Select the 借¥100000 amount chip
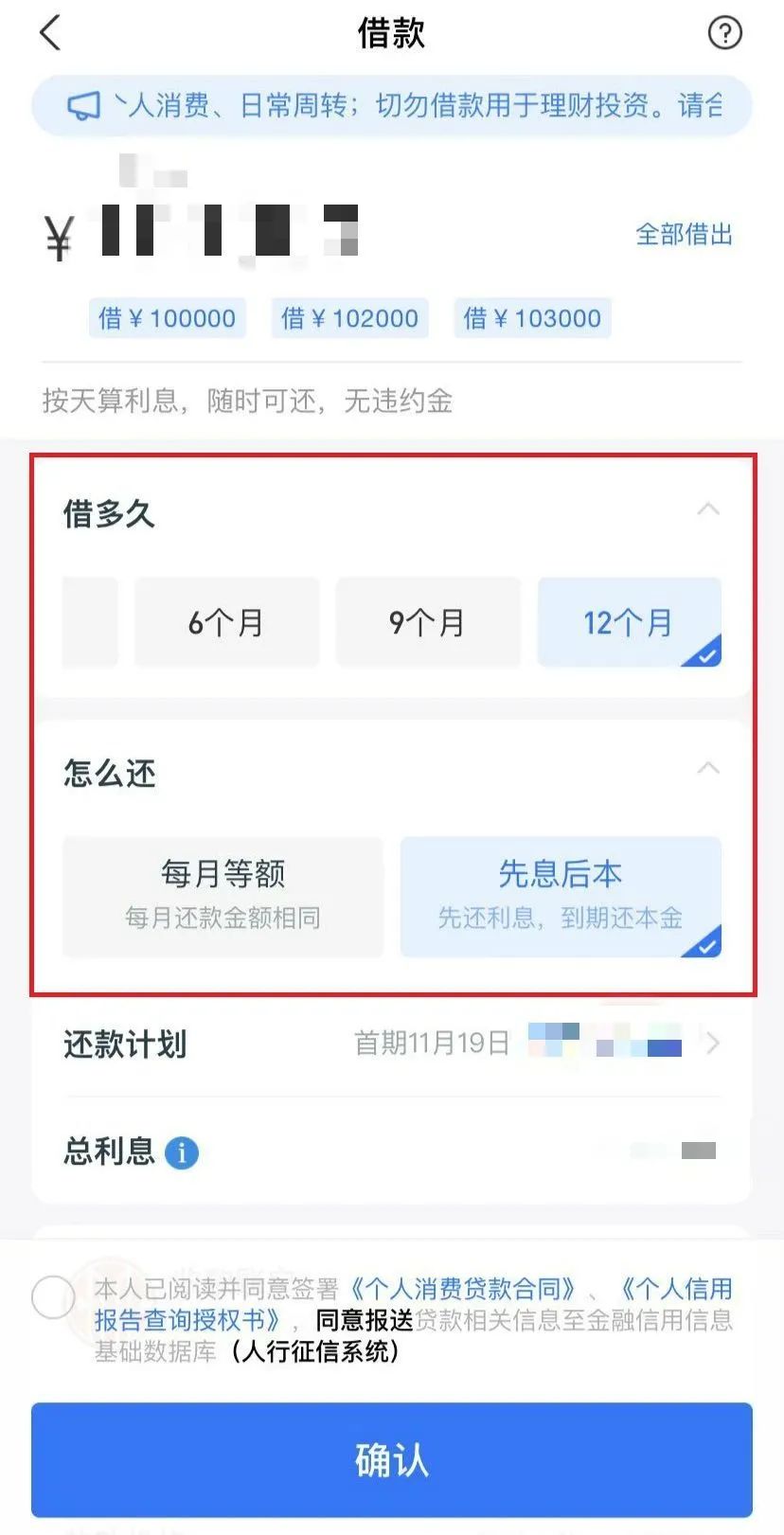Viewport: 784px width, 1535px height. pos(168,318)
